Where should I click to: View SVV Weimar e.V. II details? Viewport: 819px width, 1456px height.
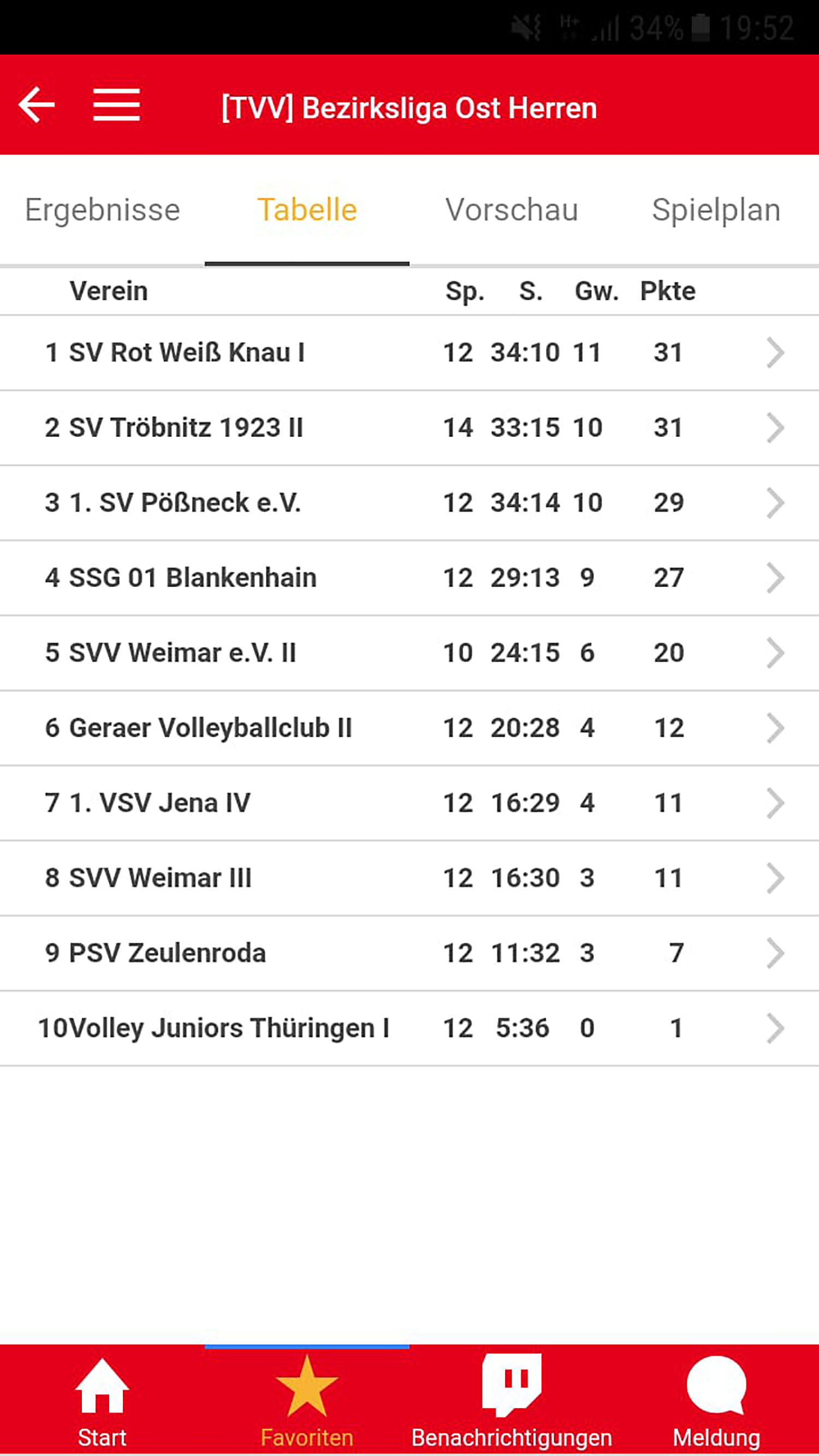click(409, 653)
